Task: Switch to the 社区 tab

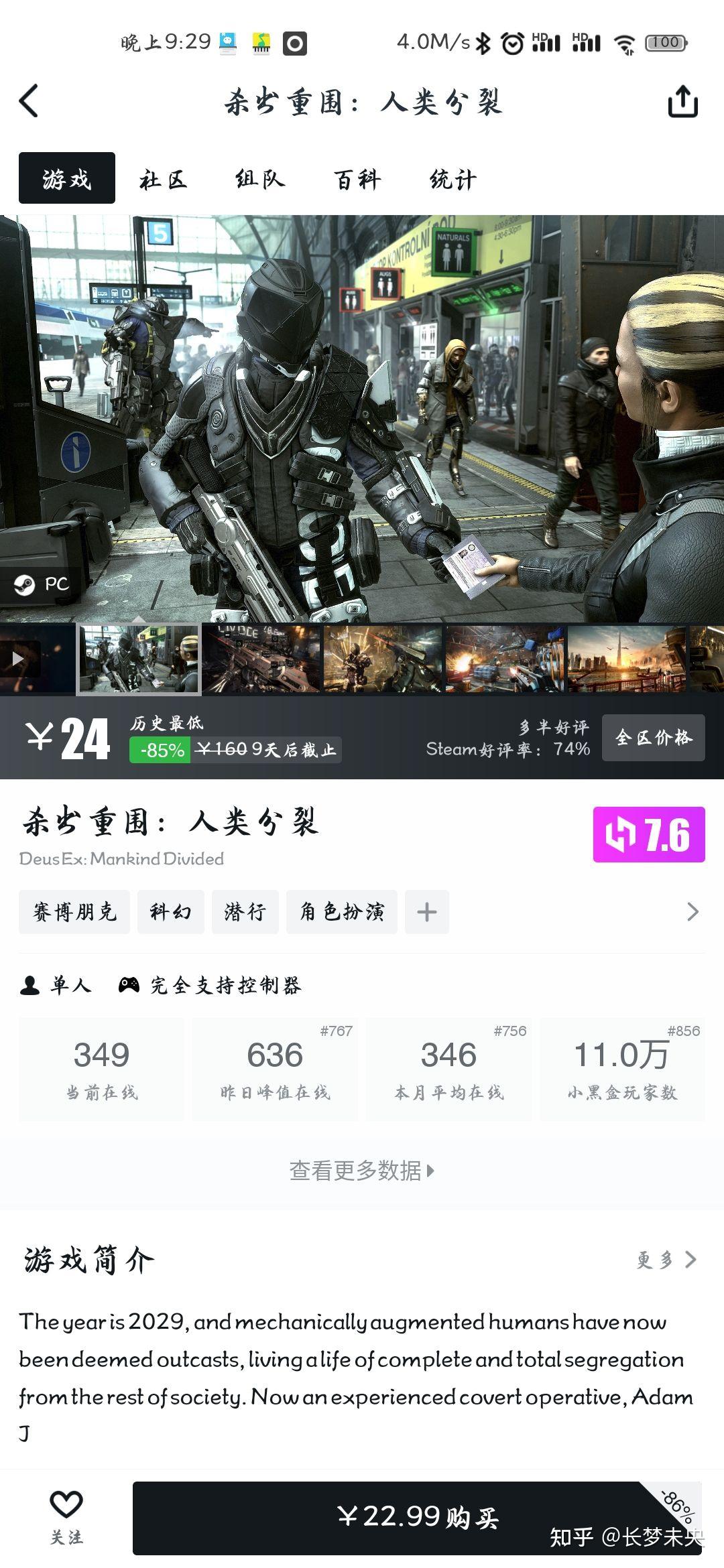Action: [163, 179]
